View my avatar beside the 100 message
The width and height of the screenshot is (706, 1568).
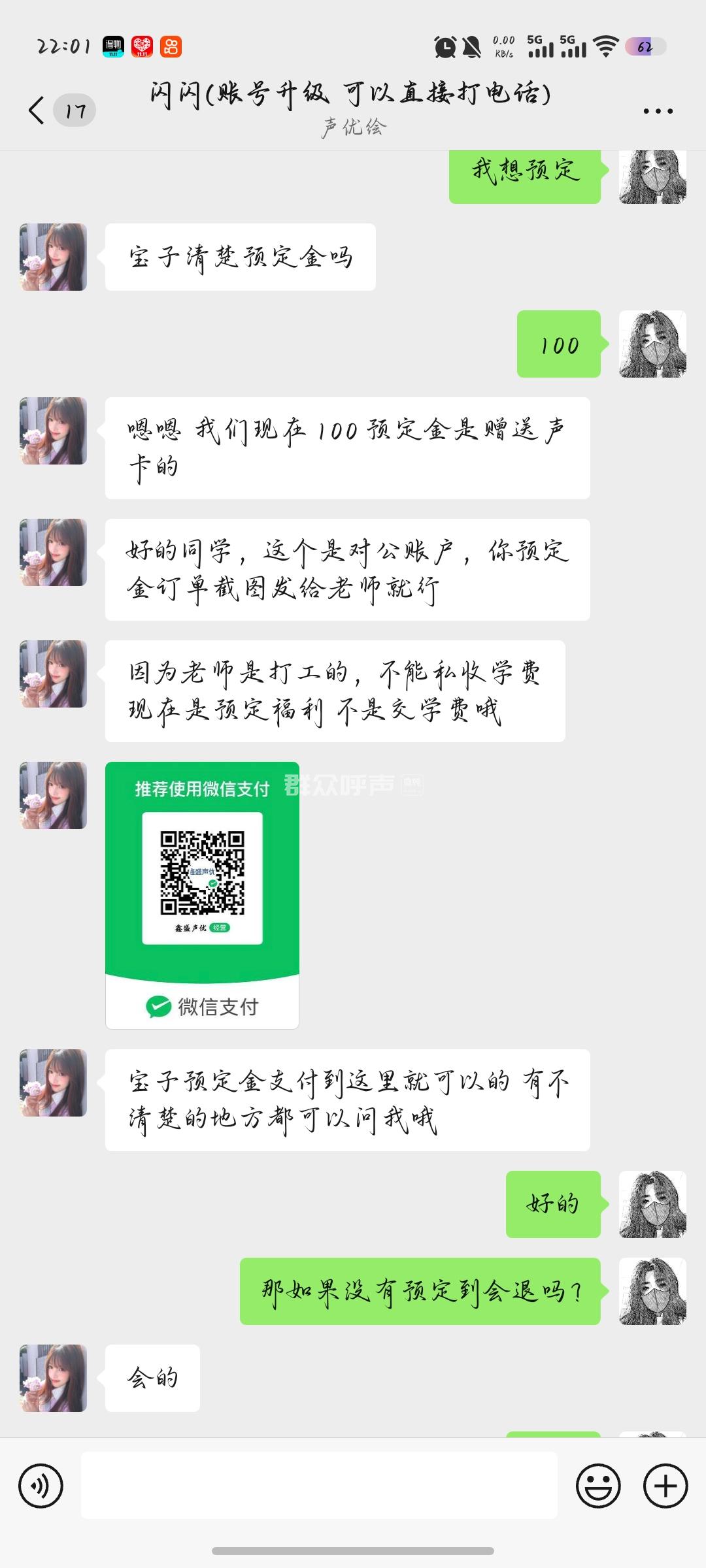click(652, 344)
